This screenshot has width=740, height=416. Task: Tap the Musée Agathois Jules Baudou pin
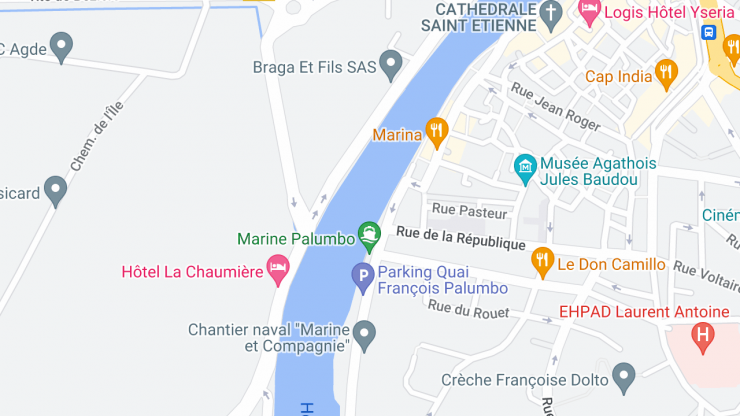click(x=524, y=166)
